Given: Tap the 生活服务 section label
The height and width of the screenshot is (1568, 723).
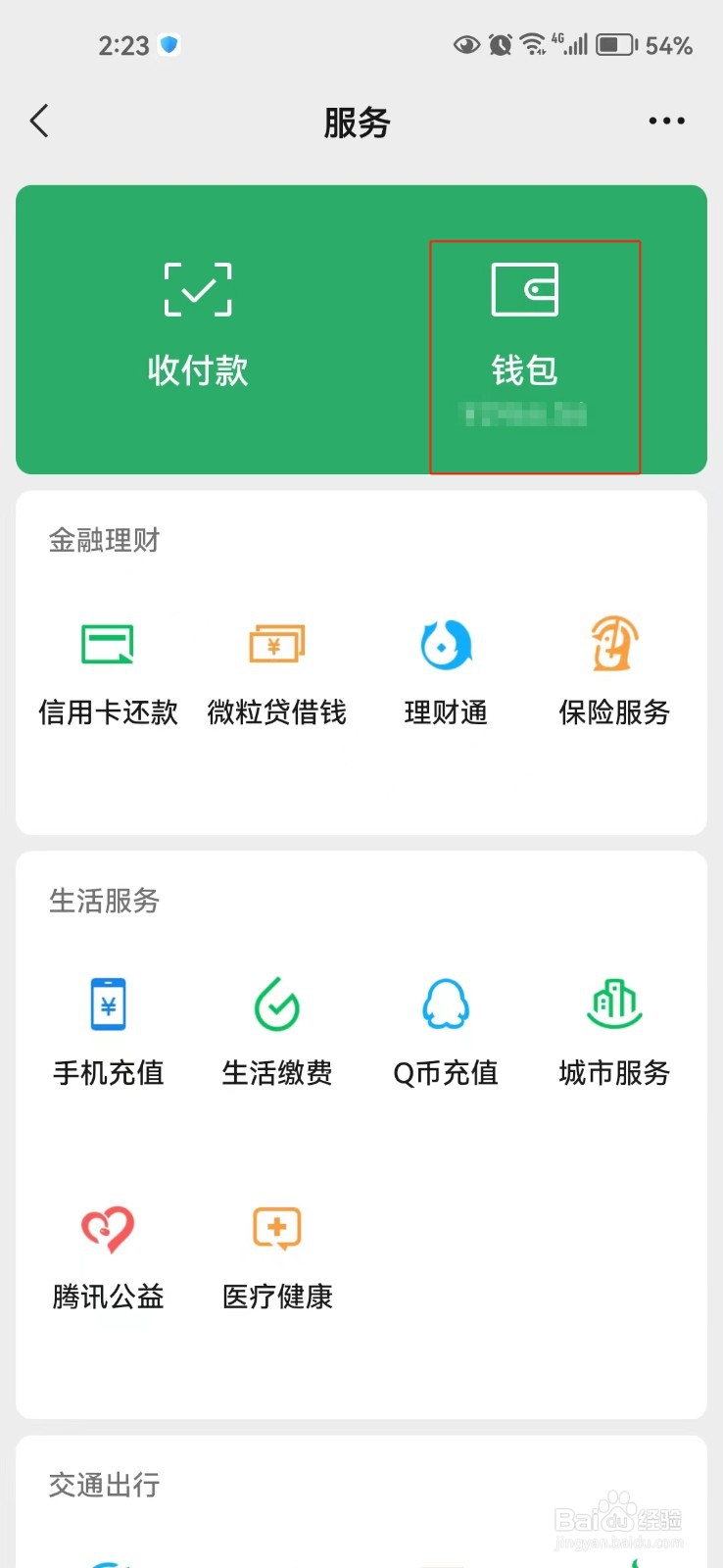Looking at the screenshot, I should point(104,901).
